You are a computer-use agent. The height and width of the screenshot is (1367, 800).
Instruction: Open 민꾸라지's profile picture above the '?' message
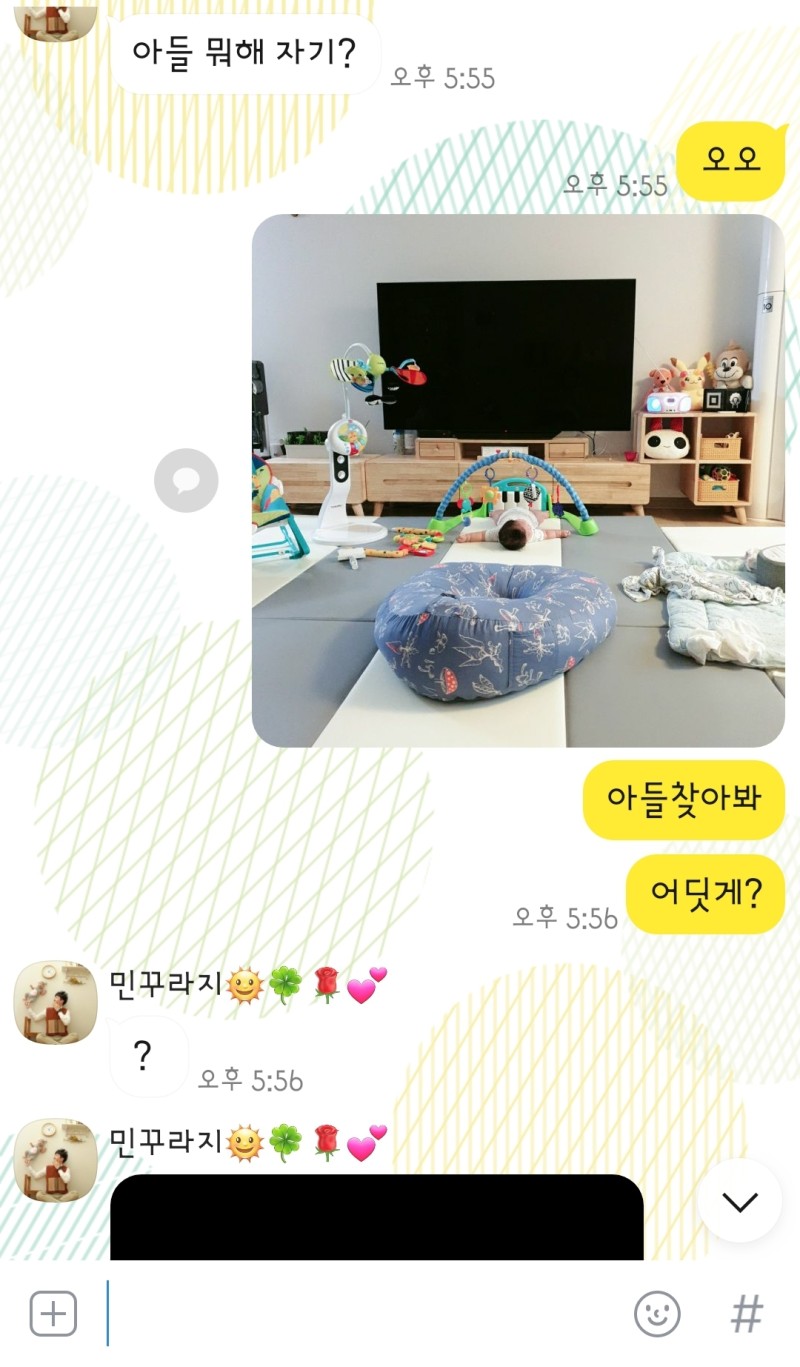coord(55,1002)
